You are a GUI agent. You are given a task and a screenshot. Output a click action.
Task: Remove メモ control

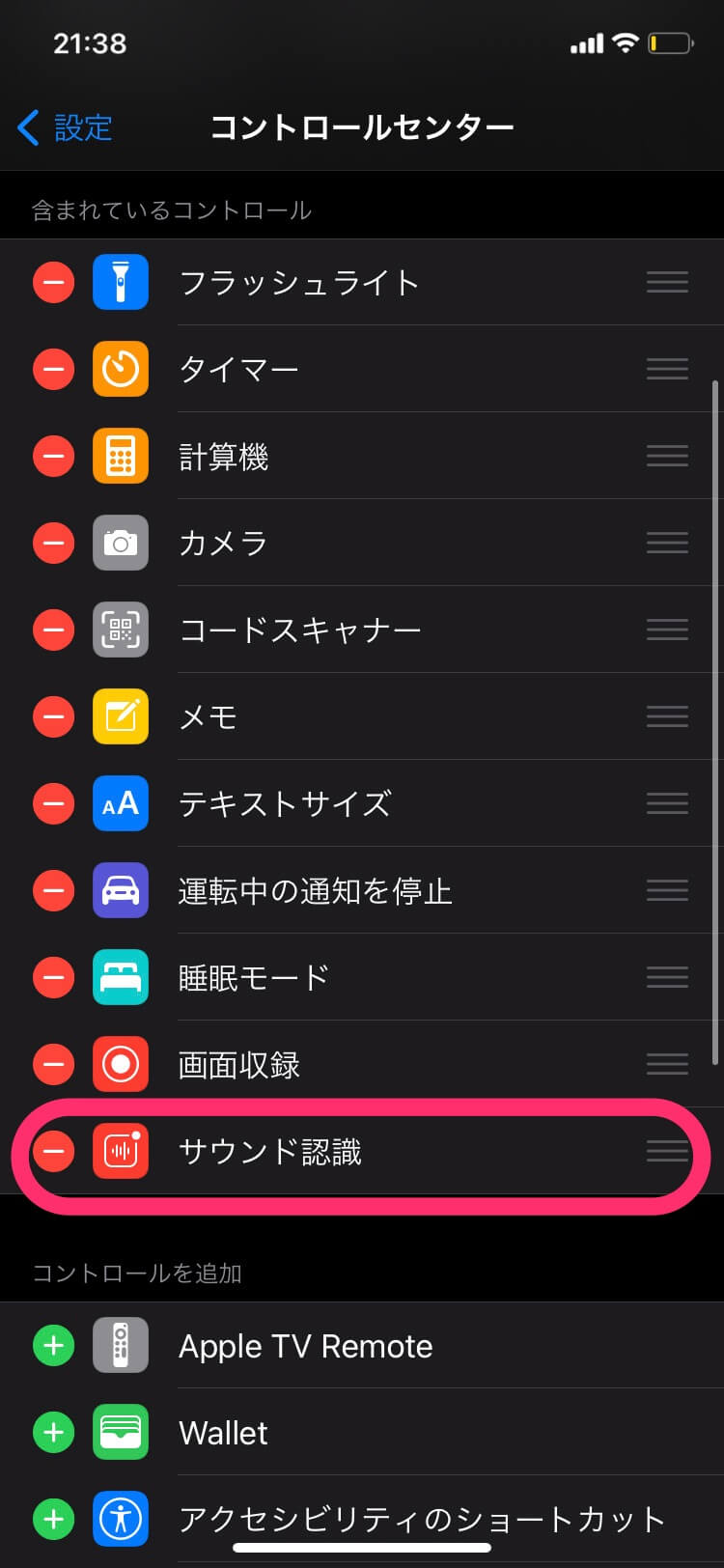click(x=54, y=716)
